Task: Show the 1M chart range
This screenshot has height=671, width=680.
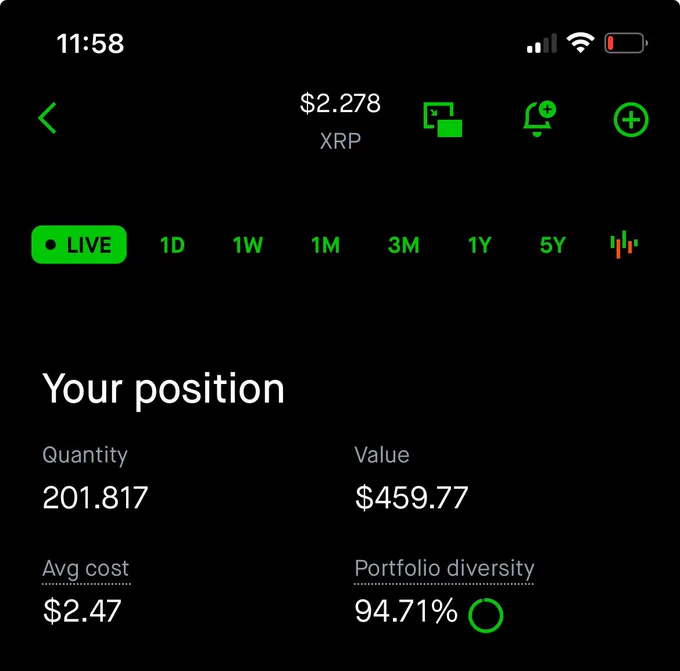Action: [325, 245]
